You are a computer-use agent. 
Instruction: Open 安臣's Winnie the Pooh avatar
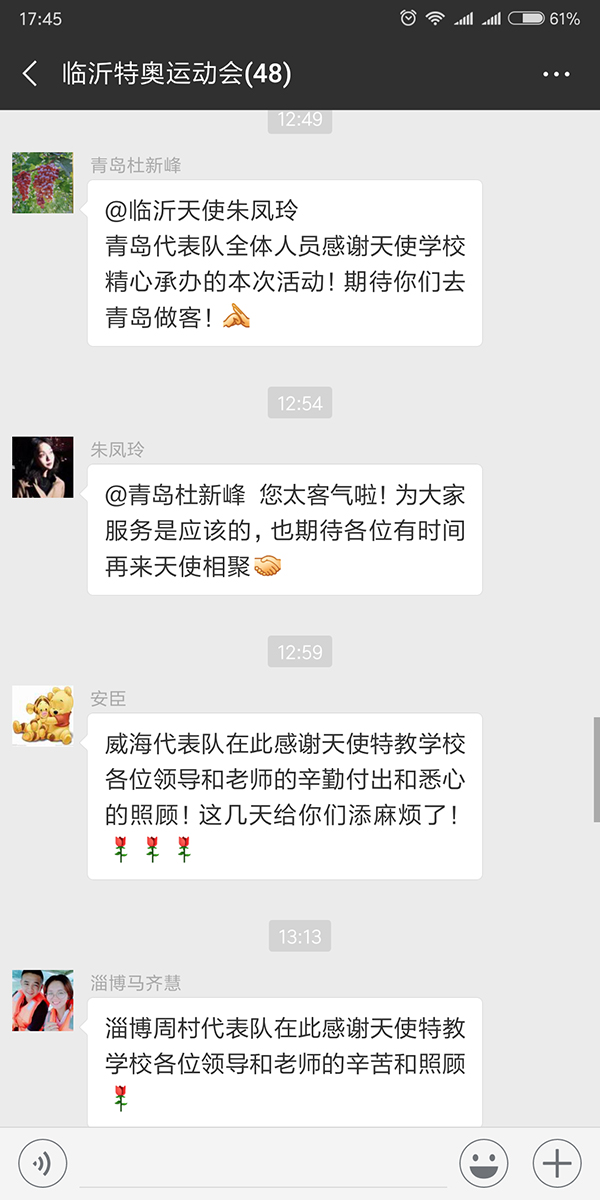coord(43,715)
